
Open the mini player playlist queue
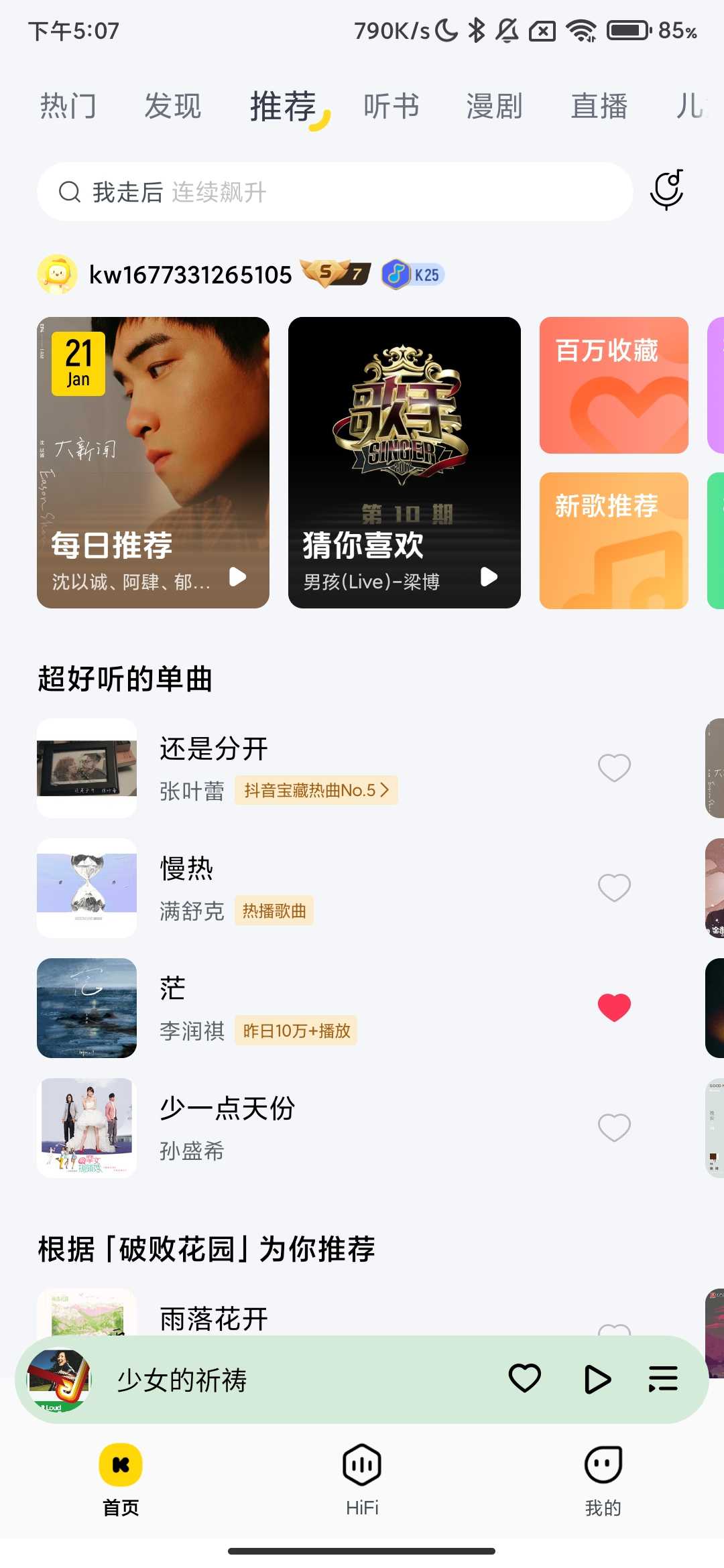[663, 1379]
